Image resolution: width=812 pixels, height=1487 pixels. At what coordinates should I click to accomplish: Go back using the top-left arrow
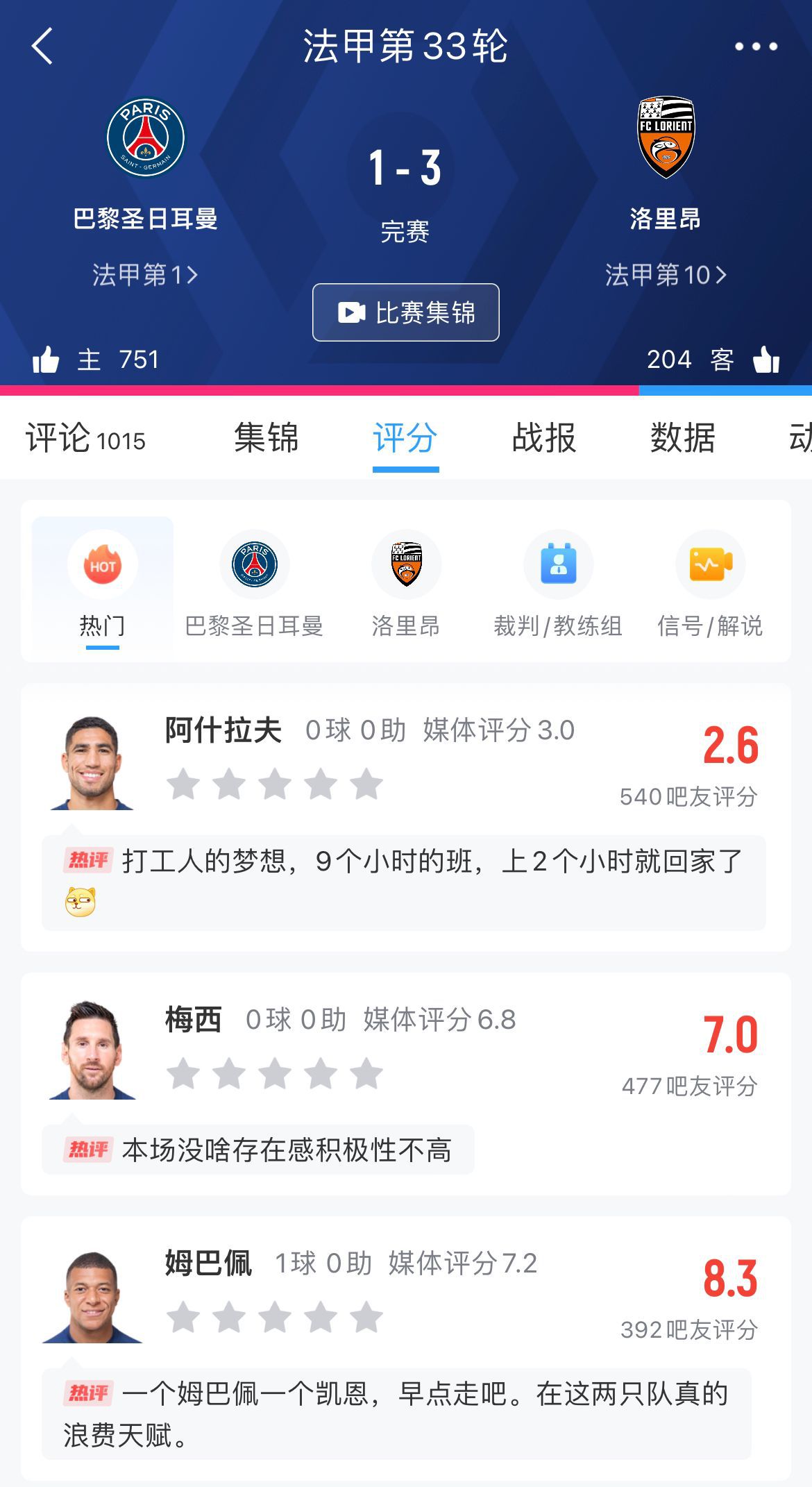tap(42, 47)
